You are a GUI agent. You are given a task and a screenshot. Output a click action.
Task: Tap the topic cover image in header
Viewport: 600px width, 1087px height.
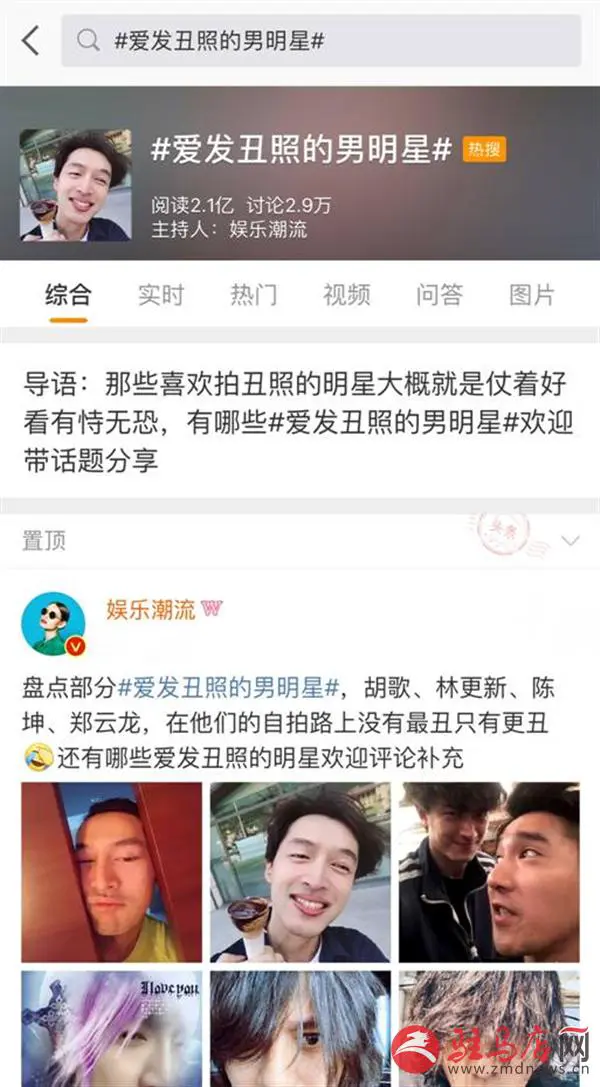[75, 185]
